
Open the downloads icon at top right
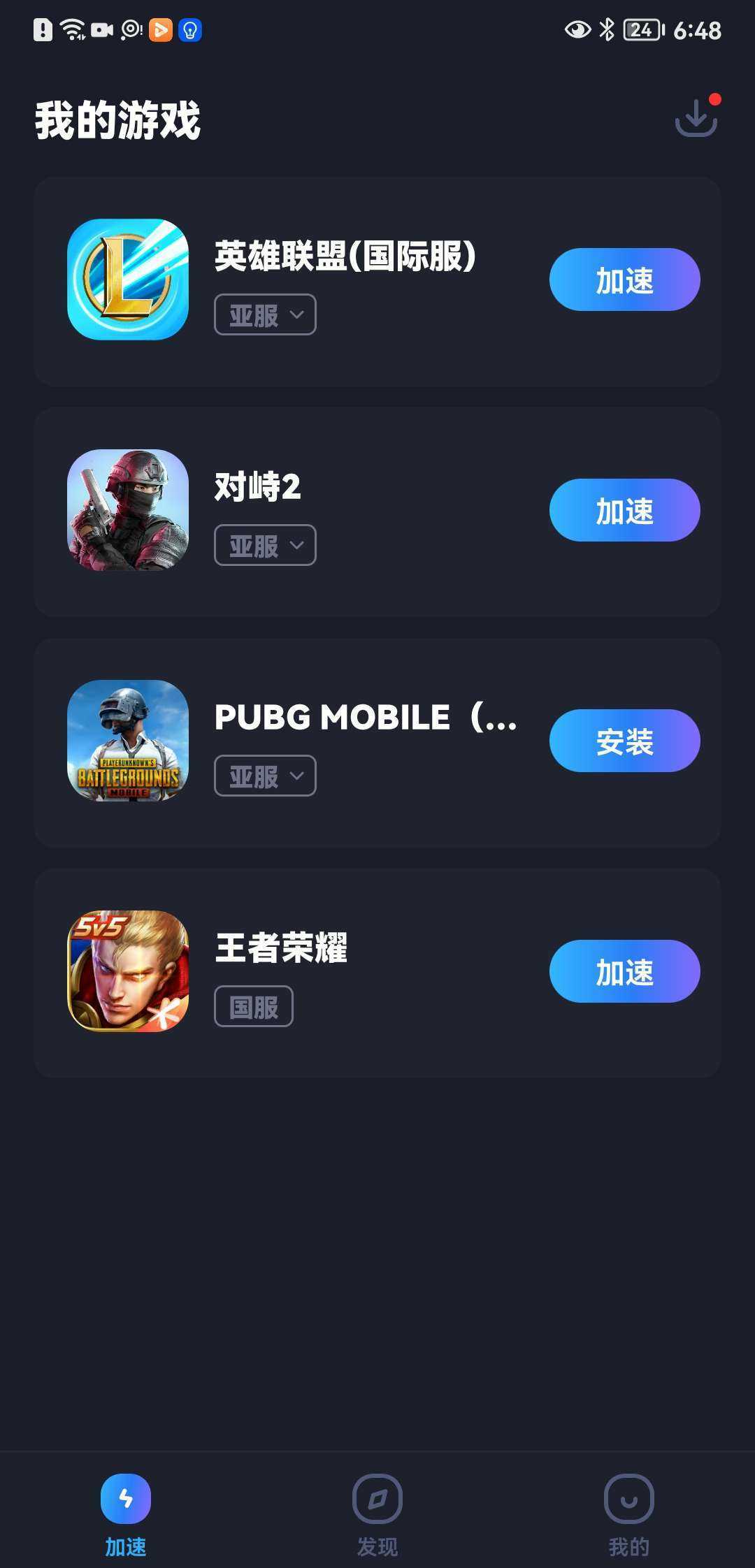click(x=696, y=117)
